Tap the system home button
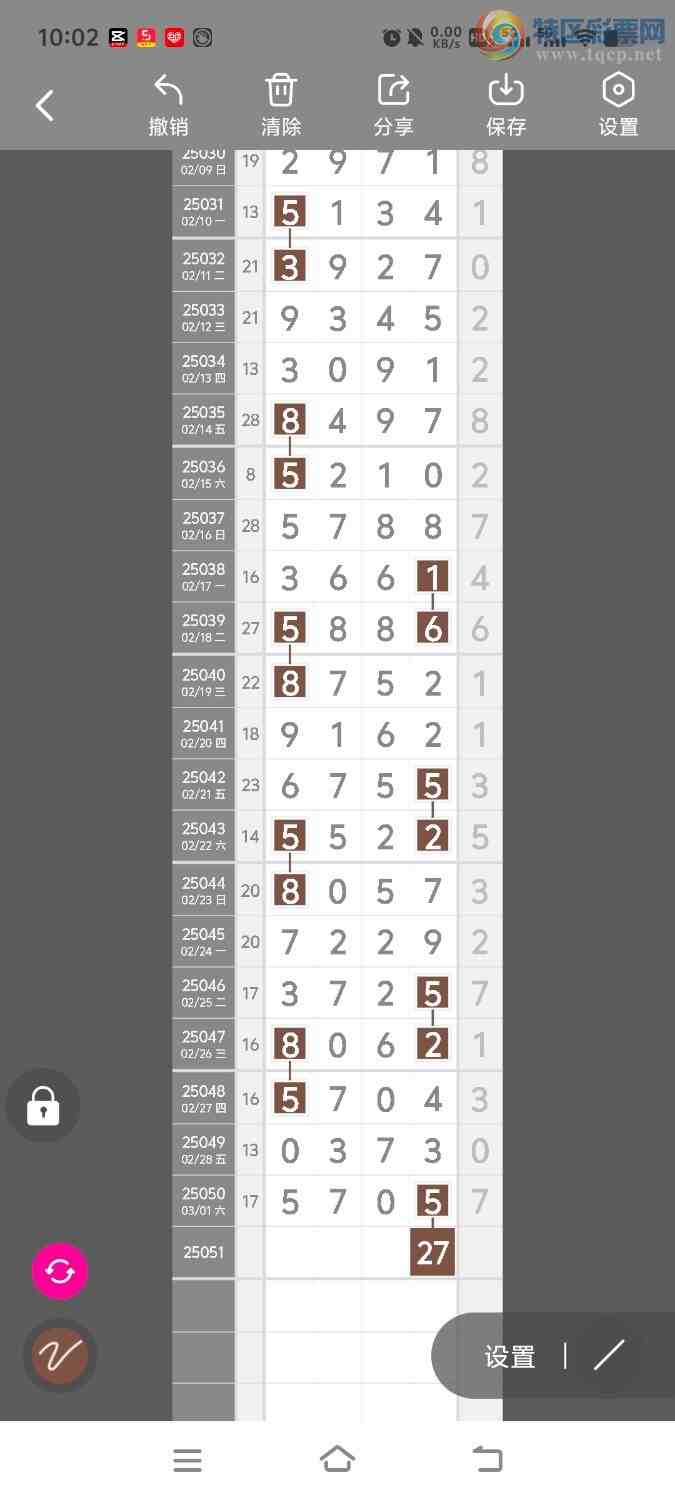This screenshot has width=675, height=1500. tap(337, 1460)
